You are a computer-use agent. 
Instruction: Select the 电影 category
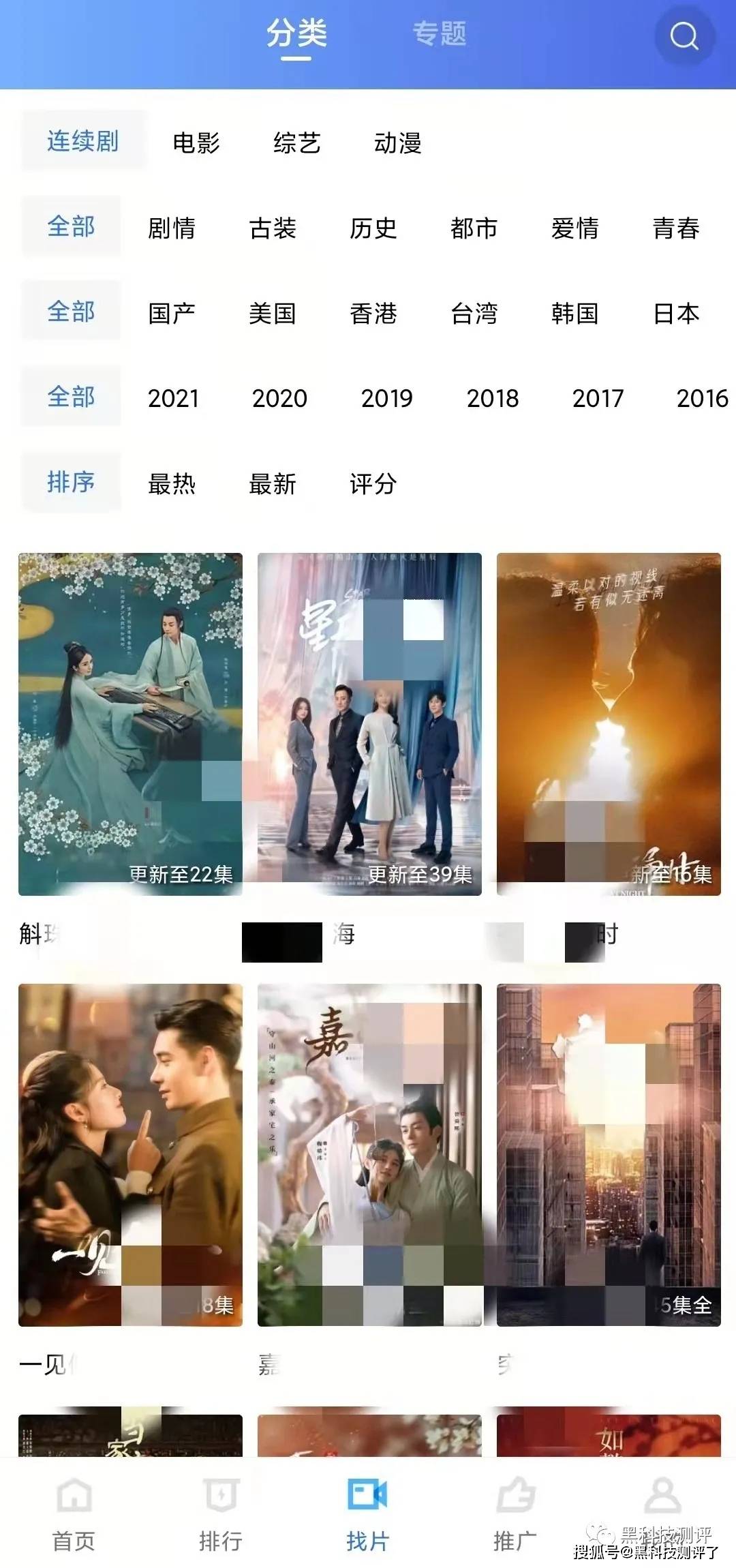[x=196, y=142]
